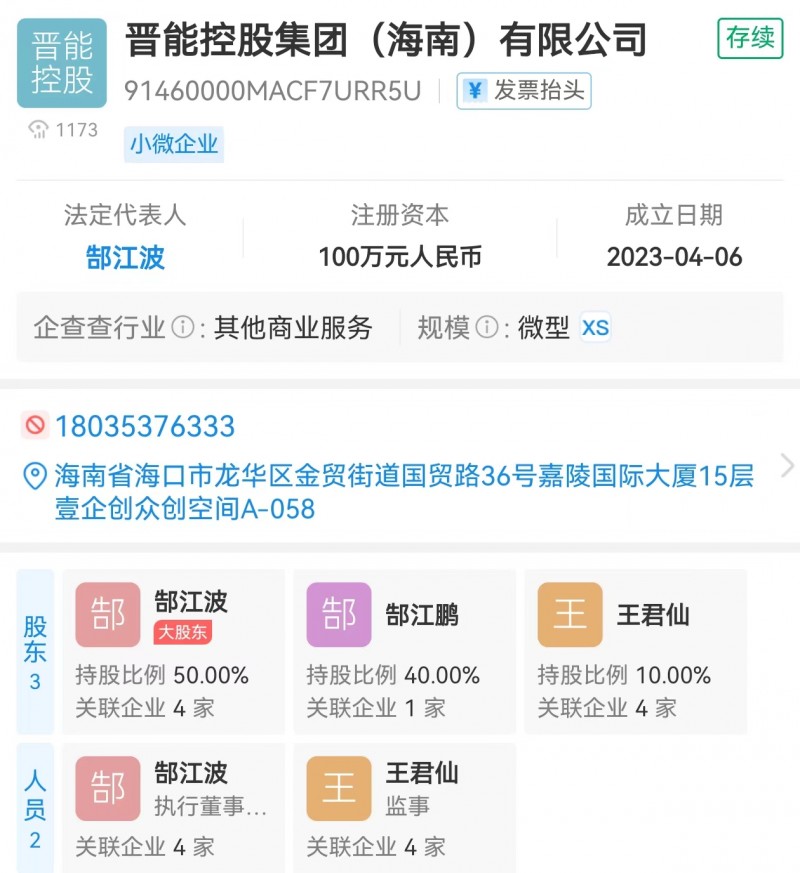
Task: Click the 晋能控股 company logo
Action: pyautogui.click(x=62, y=62)
